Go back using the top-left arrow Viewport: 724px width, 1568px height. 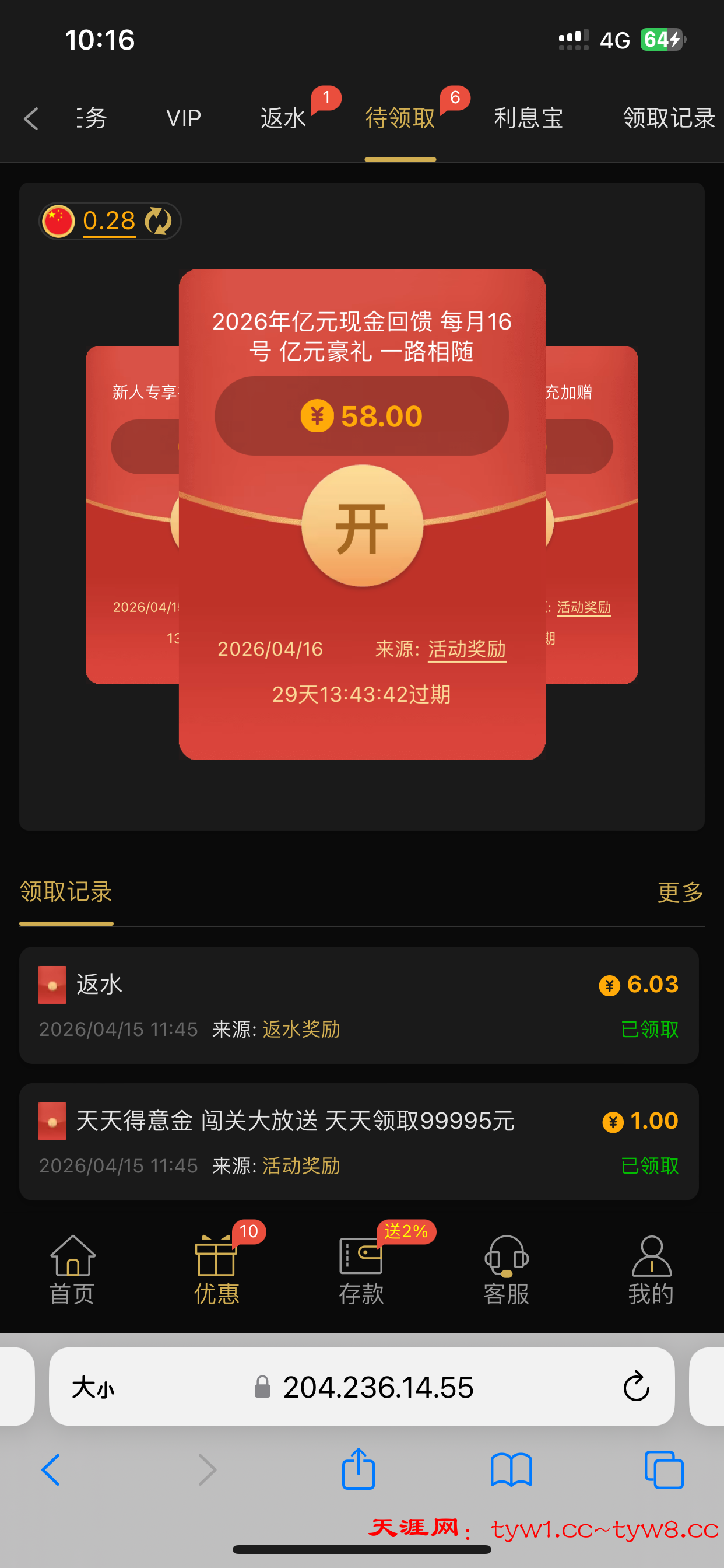(30, 118)
